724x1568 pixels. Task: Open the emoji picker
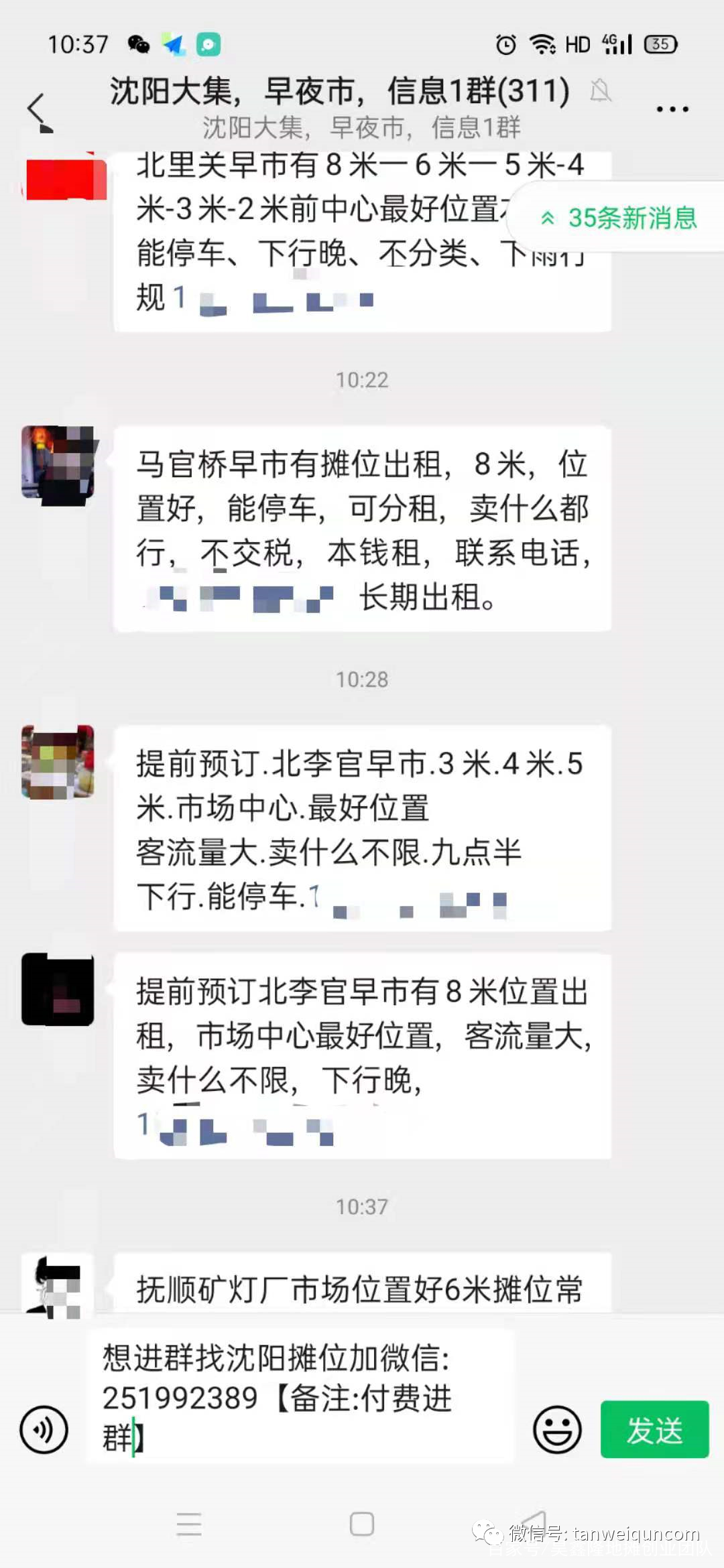[x=556, y=1429]
